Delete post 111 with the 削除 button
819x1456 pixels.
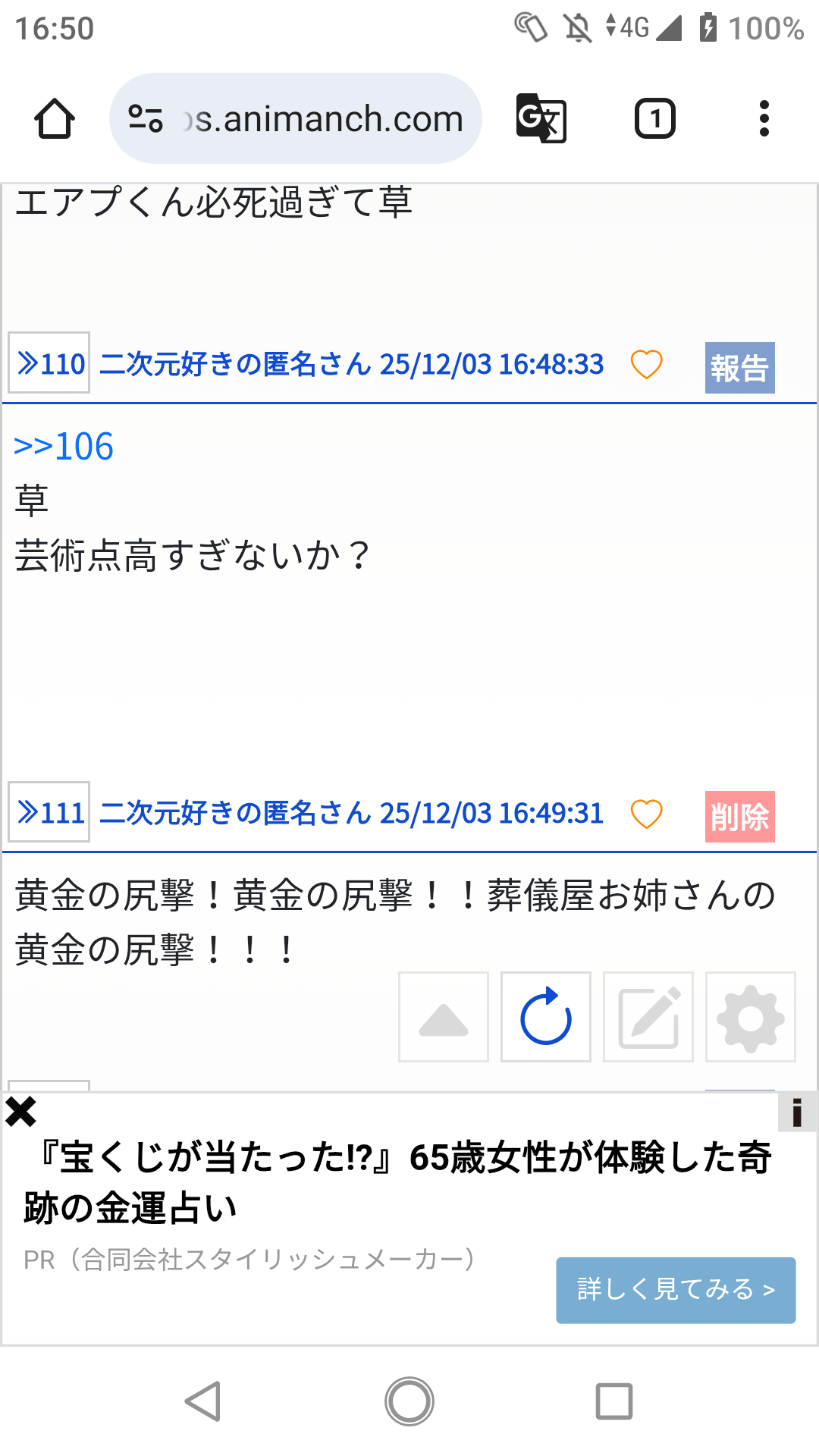tap(739, 817)
